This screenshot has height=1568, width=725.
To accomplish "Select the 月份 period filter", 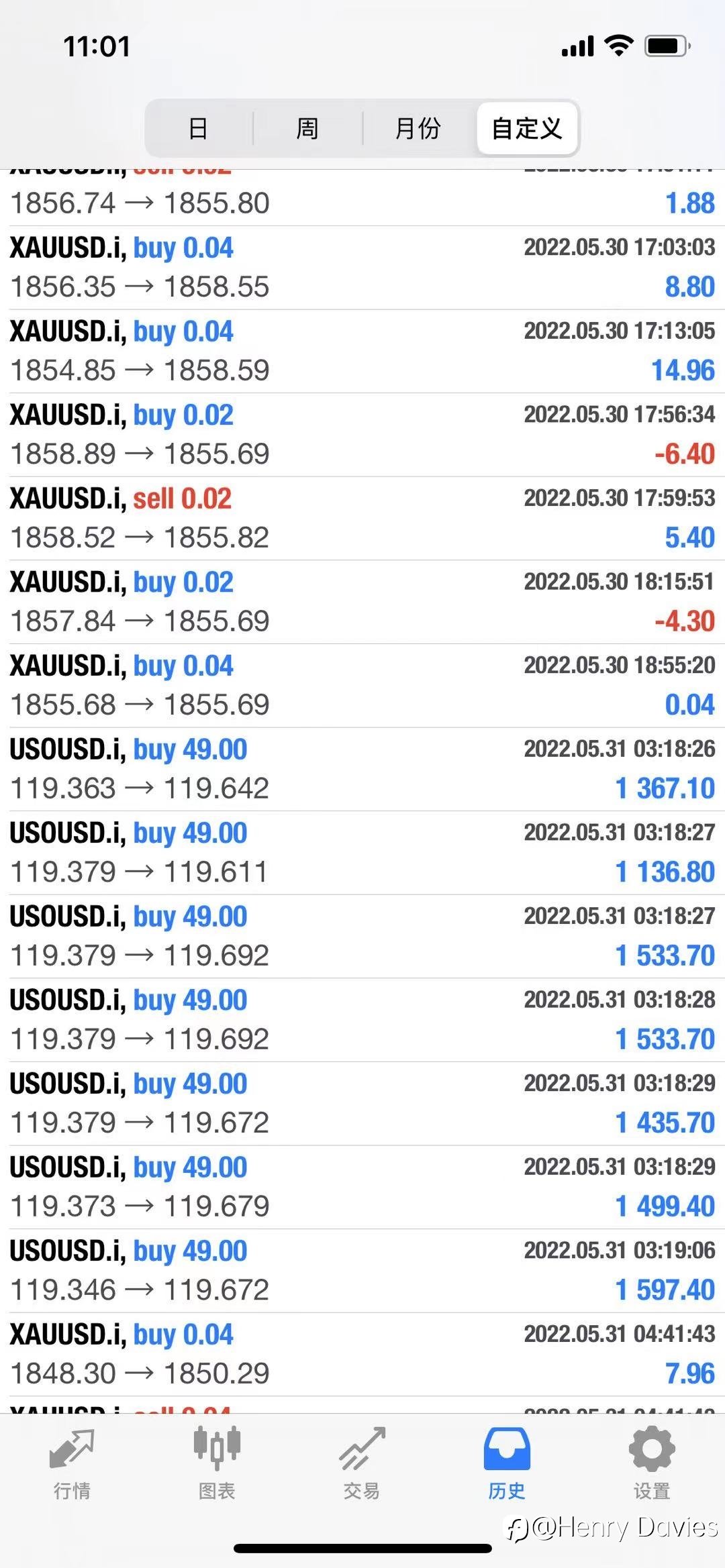I will (x=418, y=127).
